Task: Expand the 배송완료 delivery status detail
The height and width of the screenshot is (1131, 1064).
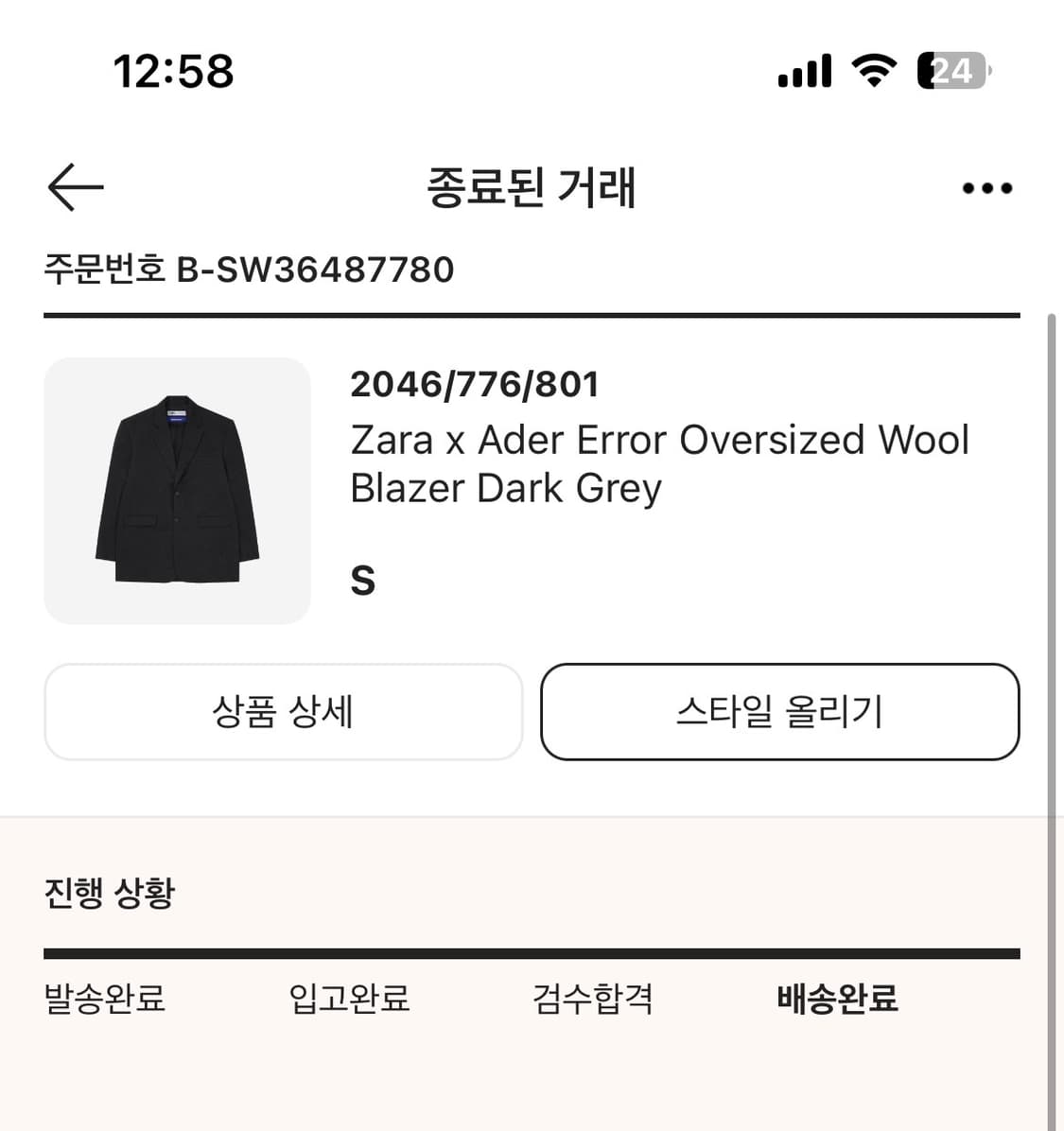Action: coord(836,999)
